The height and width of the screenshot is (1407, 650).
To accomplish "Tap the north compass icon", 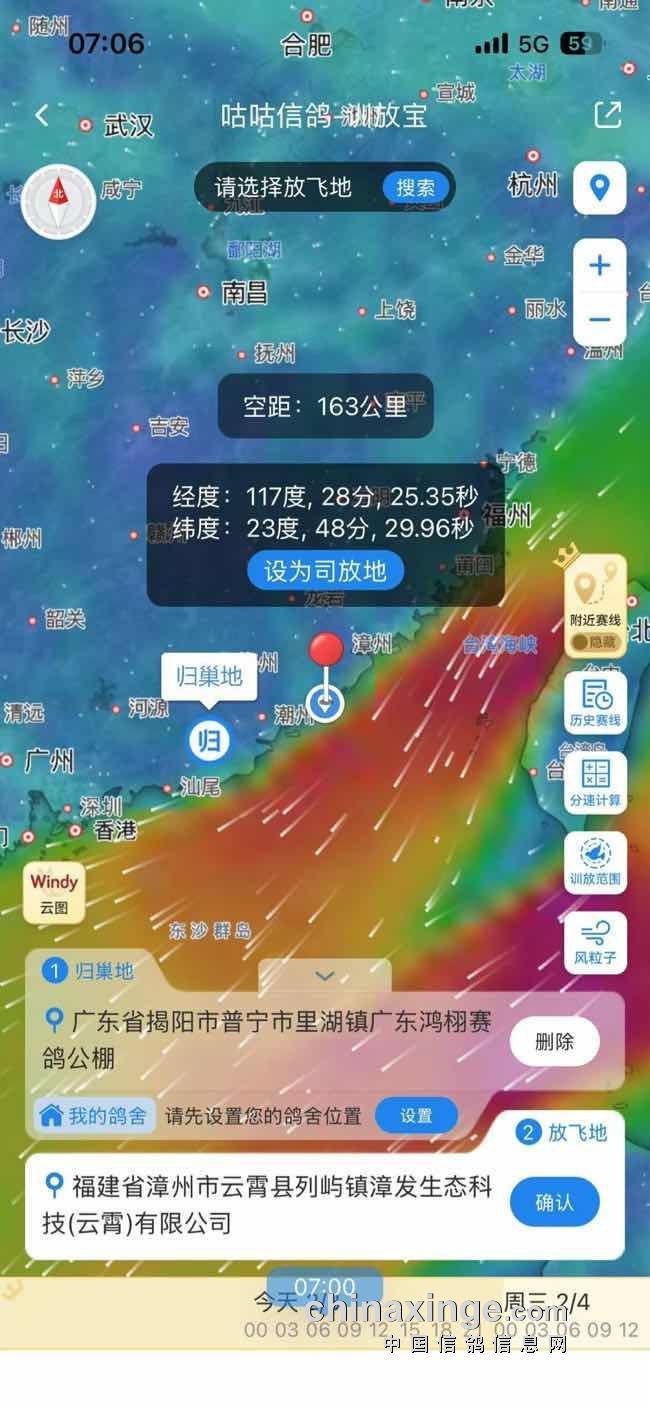I will 59,199.
